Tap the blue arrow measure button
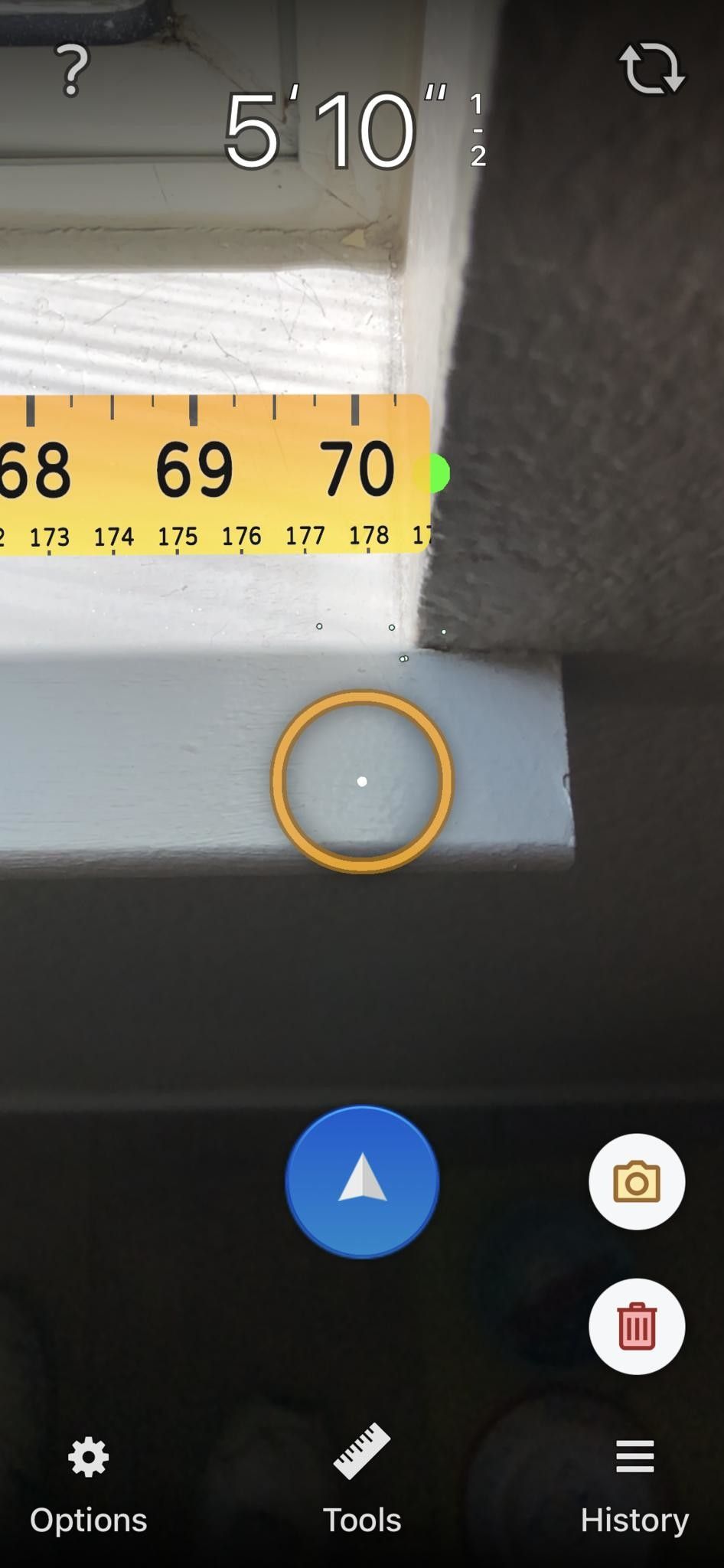Screen dimensions: 724x1568 [x=362, y=1181]
